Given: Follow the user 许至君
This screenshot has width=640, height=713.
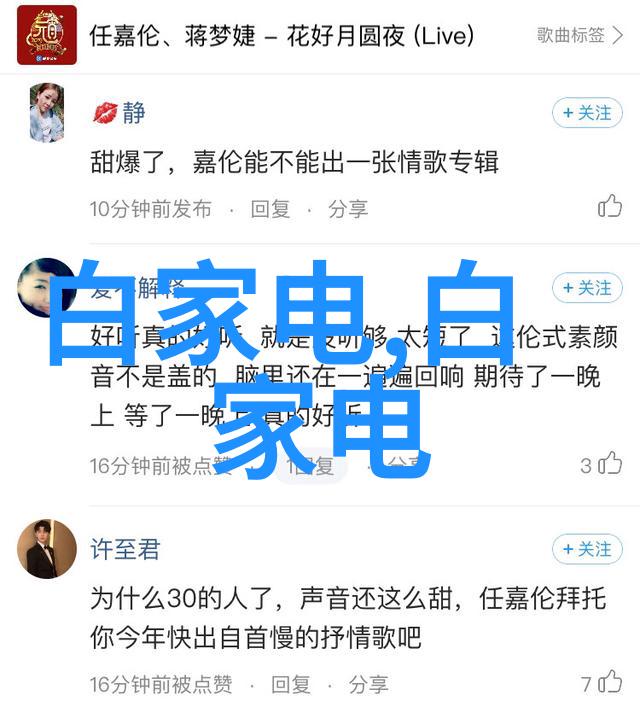Looking at the screenshot, I should point(587,549).
